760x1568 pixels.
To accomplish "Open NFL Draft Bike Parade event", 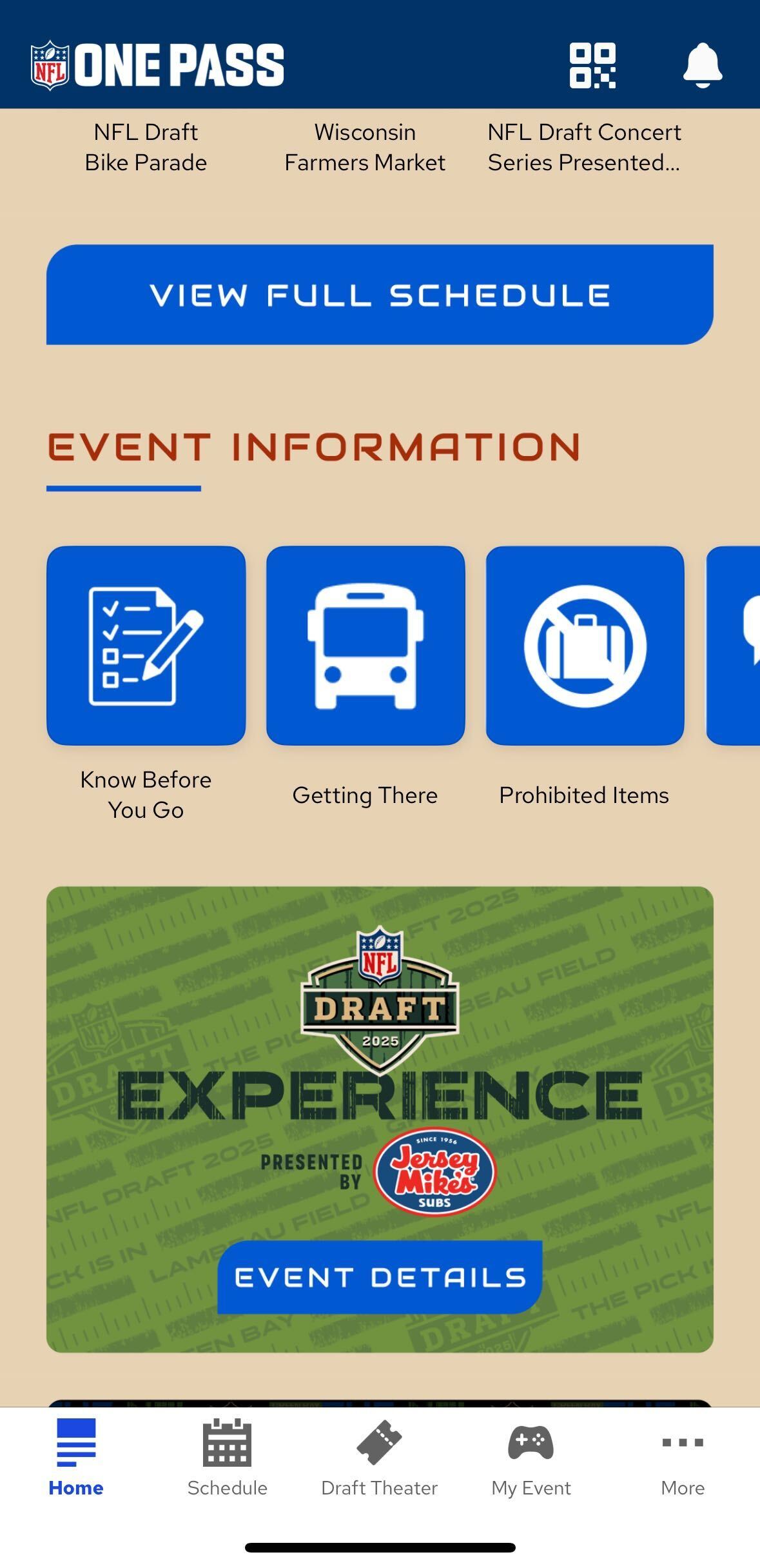I will click(146, 147).
